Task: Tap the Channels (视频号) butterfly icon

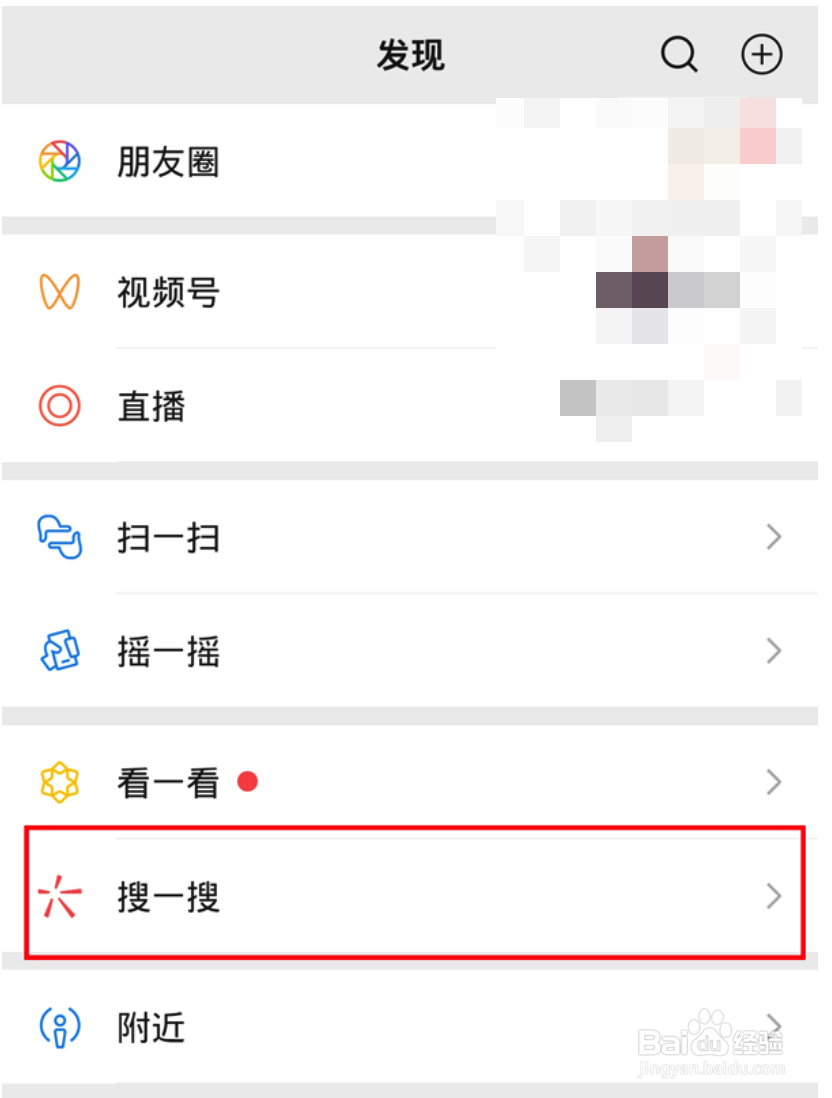Action: click(58, 293)
